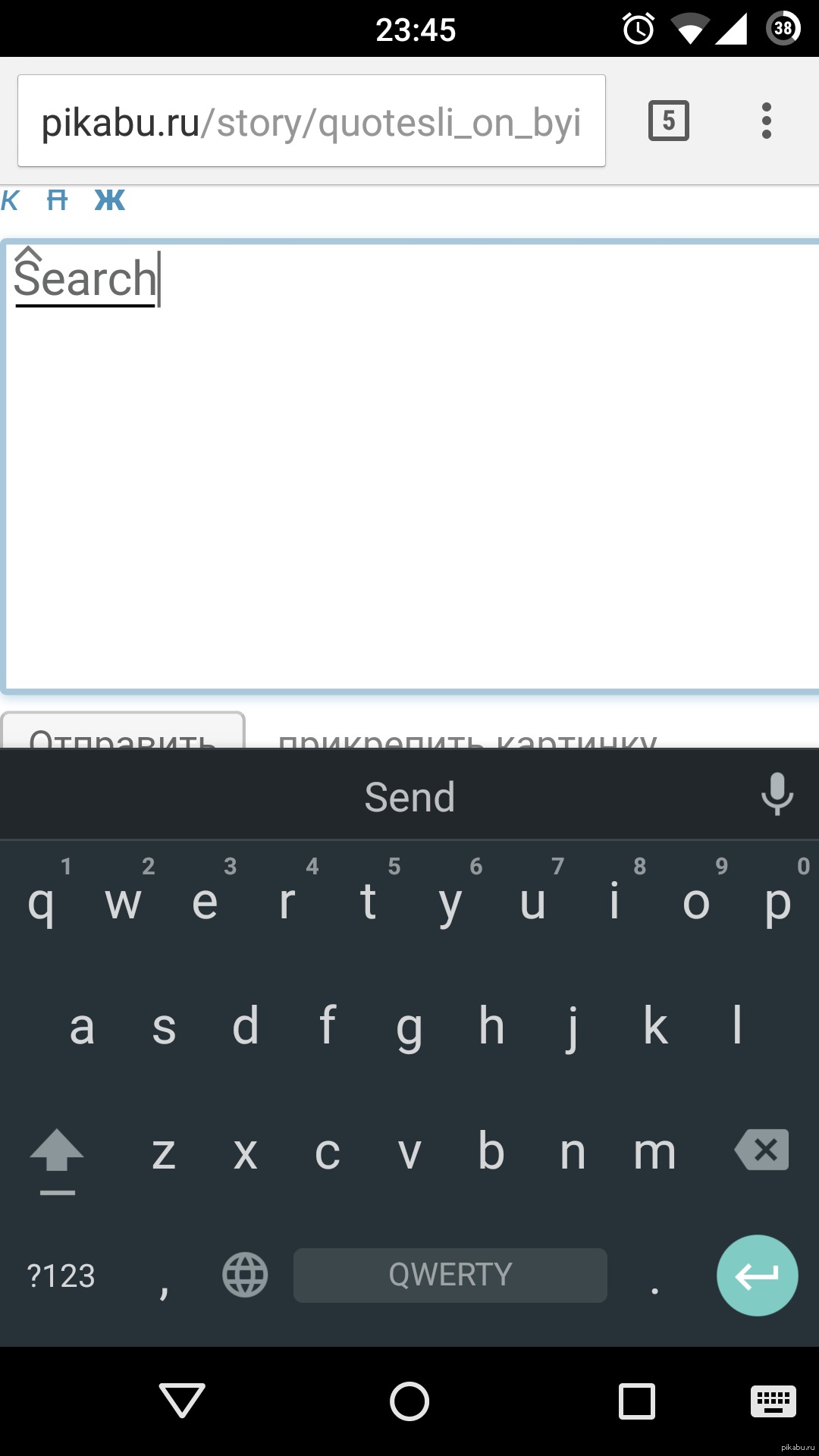Apply bold Ж formatting
This screenshot has height=1456, width=819.
pos(109,200)
